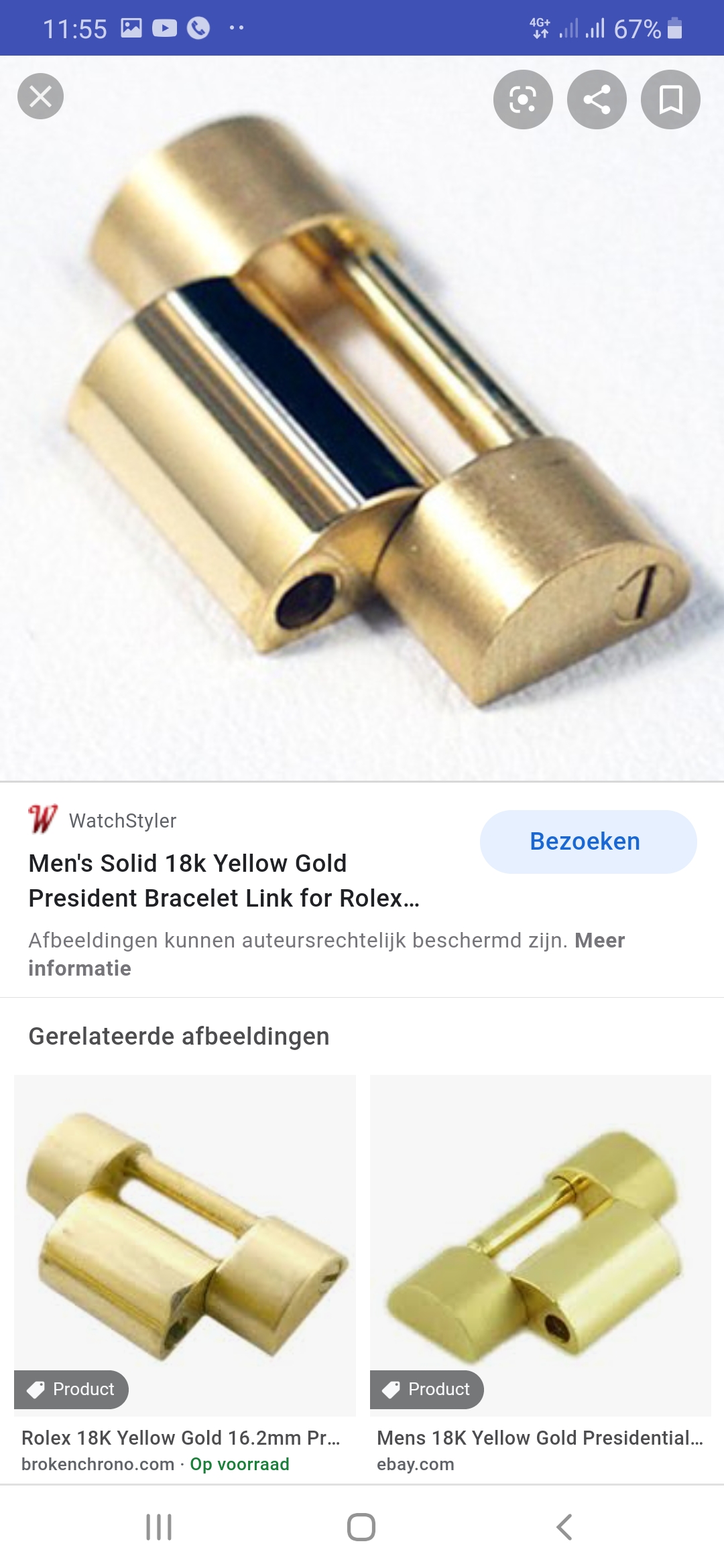Share this image

pyautogui.click(x=597, y=99)
